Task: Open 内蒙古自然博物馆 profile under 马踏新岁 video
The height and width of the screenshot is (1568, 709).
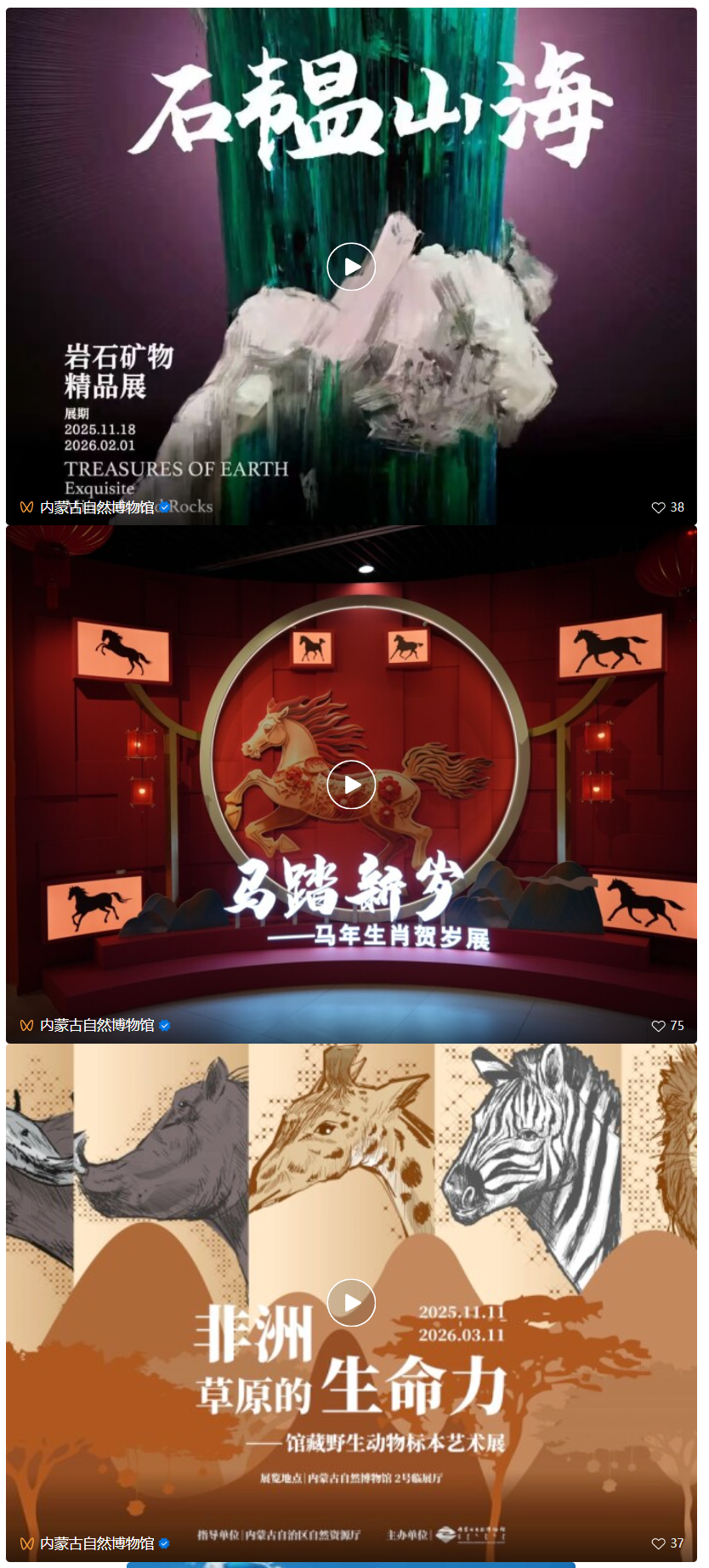Action: [x=97, y=1026]
